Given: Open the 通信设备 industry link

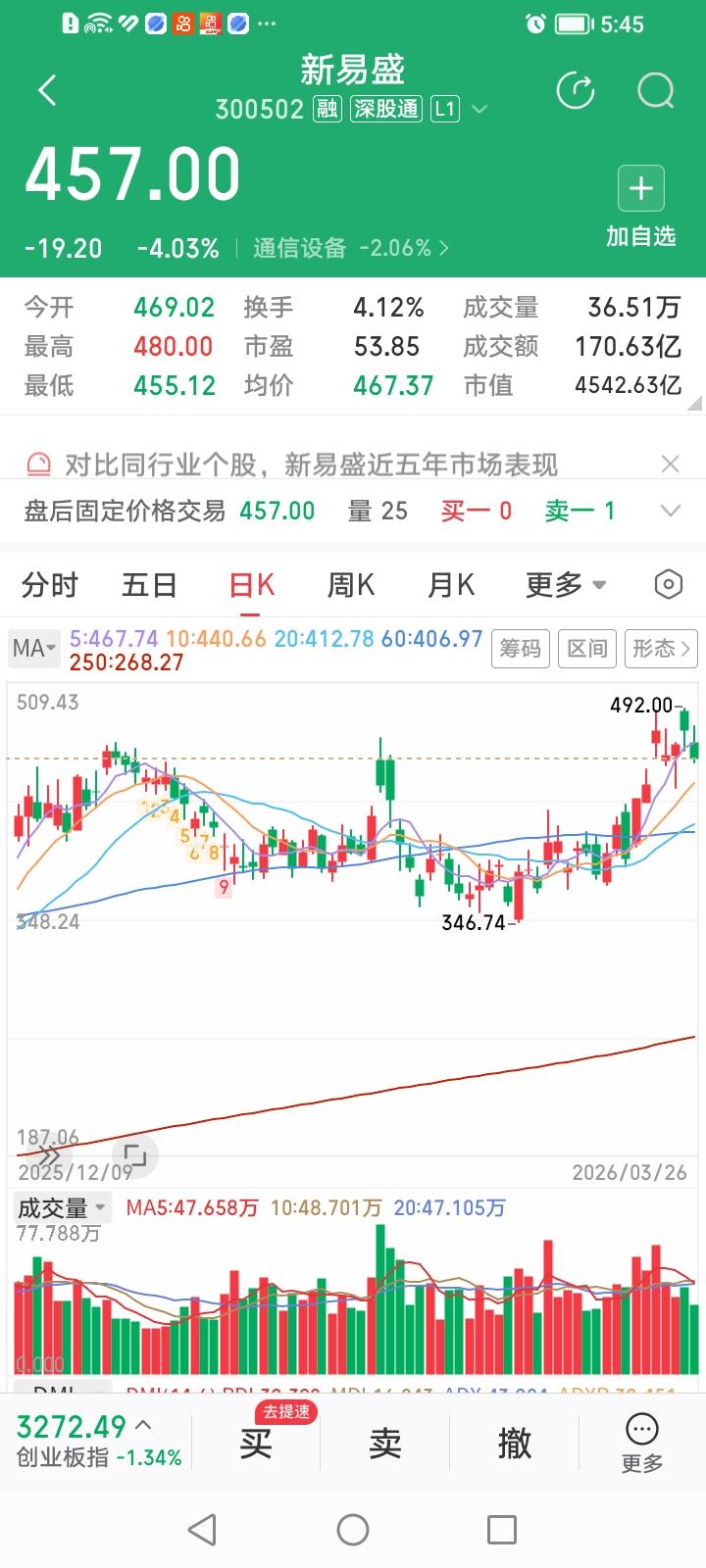Looking at the screenshot, I should pos(299,248).
